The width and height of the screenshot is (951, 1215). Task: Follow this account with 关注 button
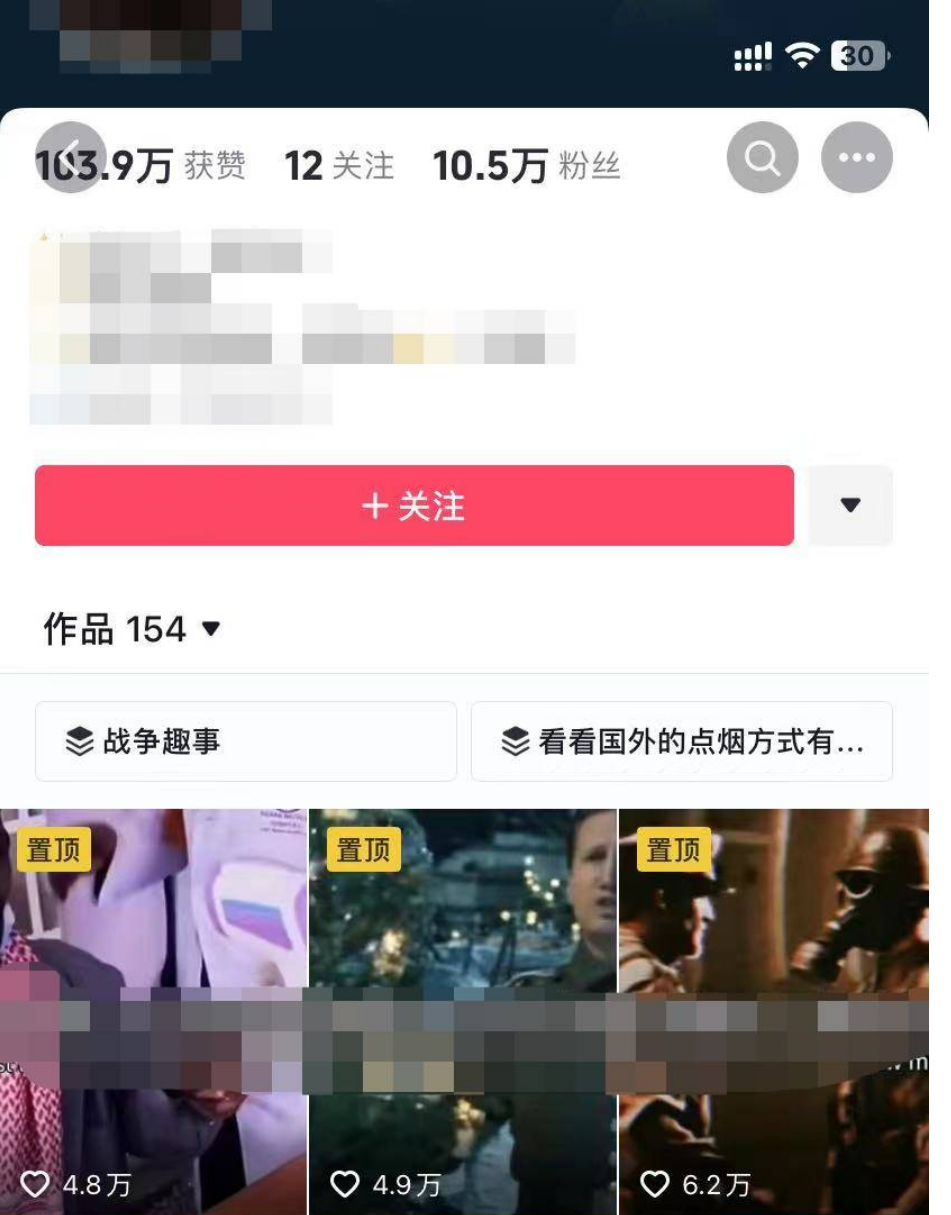coord(414,506)
